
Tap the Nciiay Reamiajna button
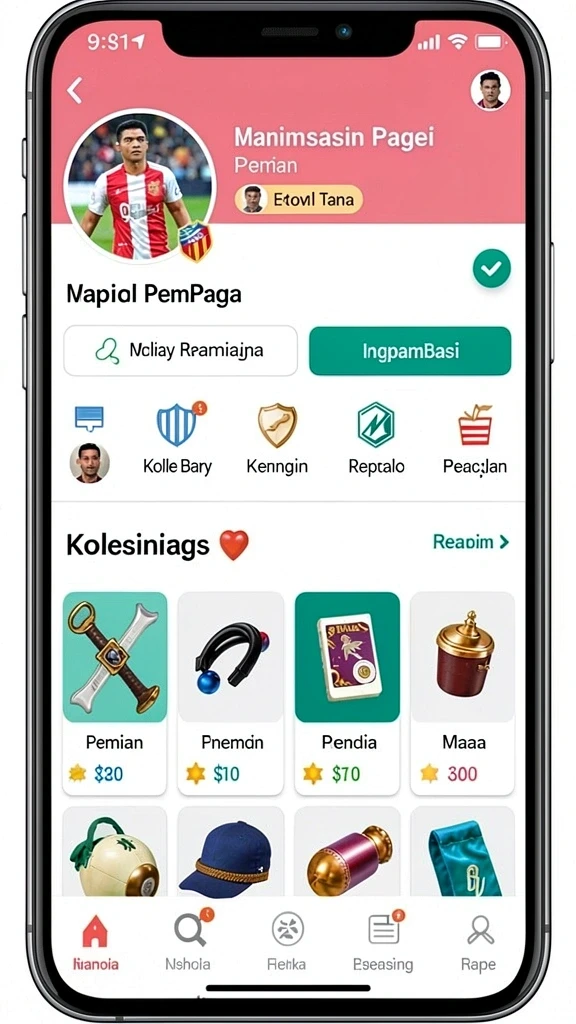(180, 351)
